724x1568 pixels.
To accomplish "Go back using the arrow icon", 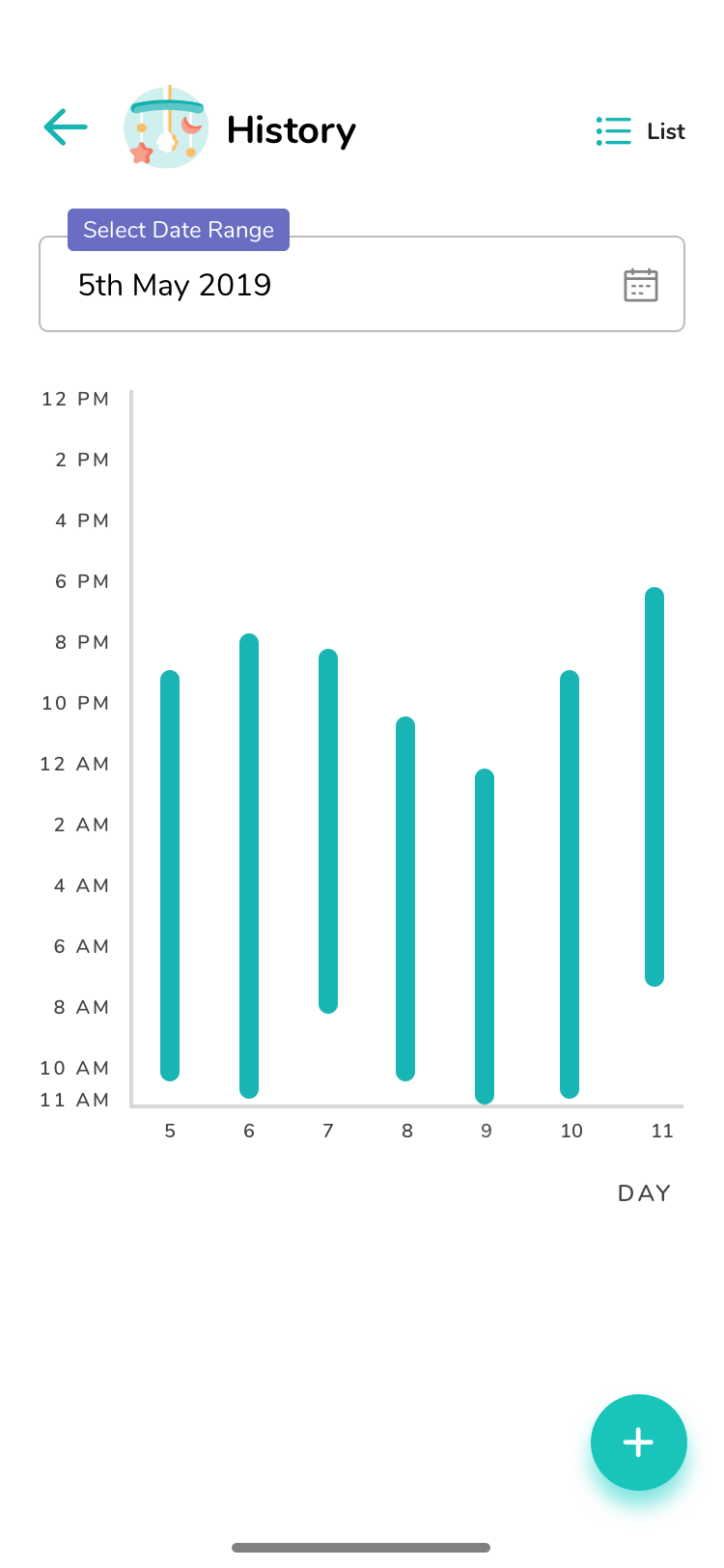I will click(66, 127).
